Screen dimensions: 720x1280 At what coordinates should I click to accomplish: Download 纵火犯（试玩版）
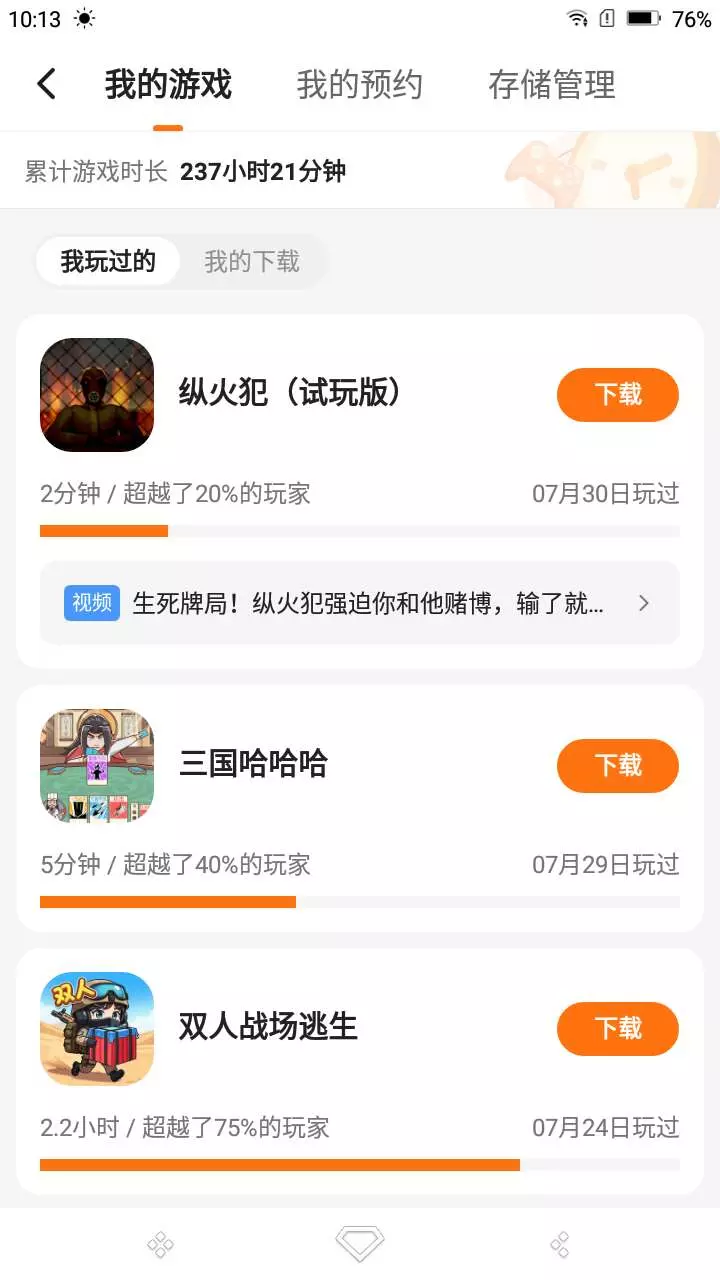coord(617,395)
